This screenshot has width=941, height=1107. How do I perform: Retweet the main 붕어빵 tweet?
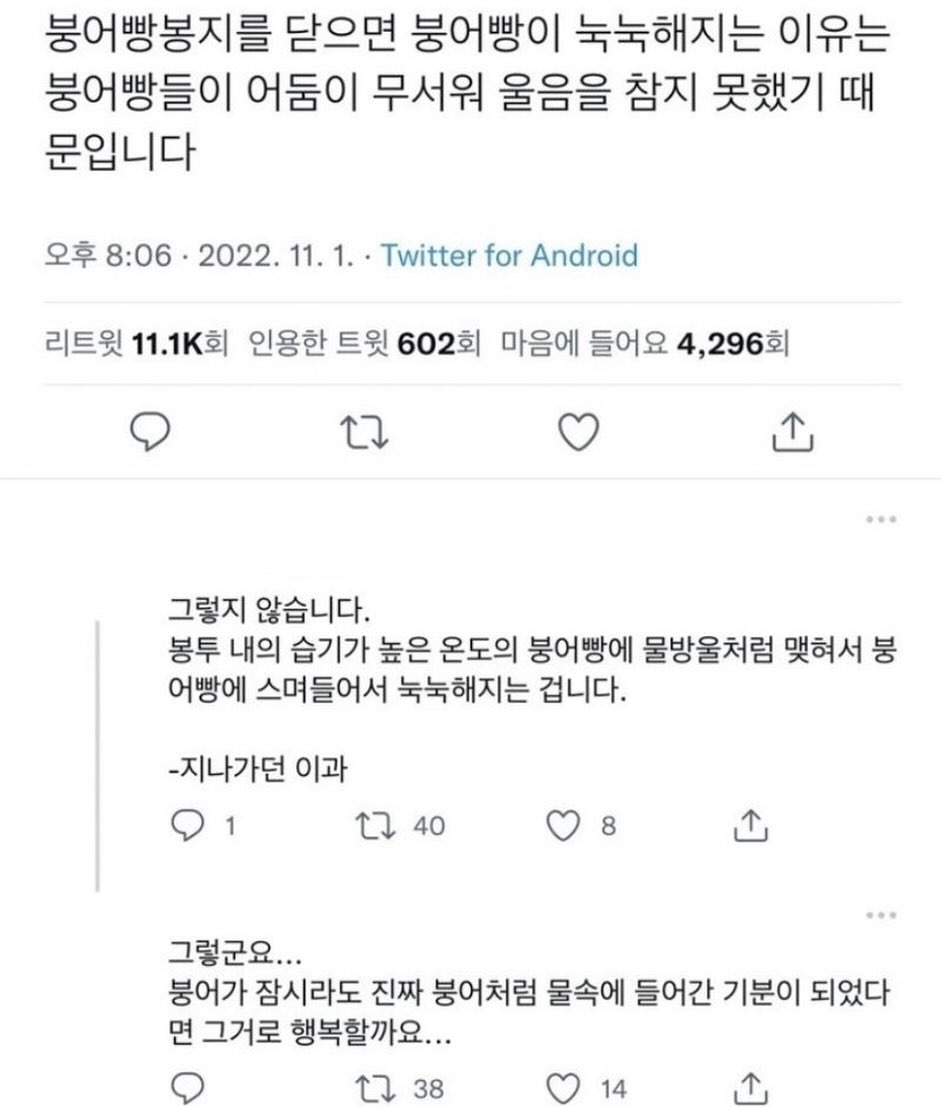pos(365,432)
